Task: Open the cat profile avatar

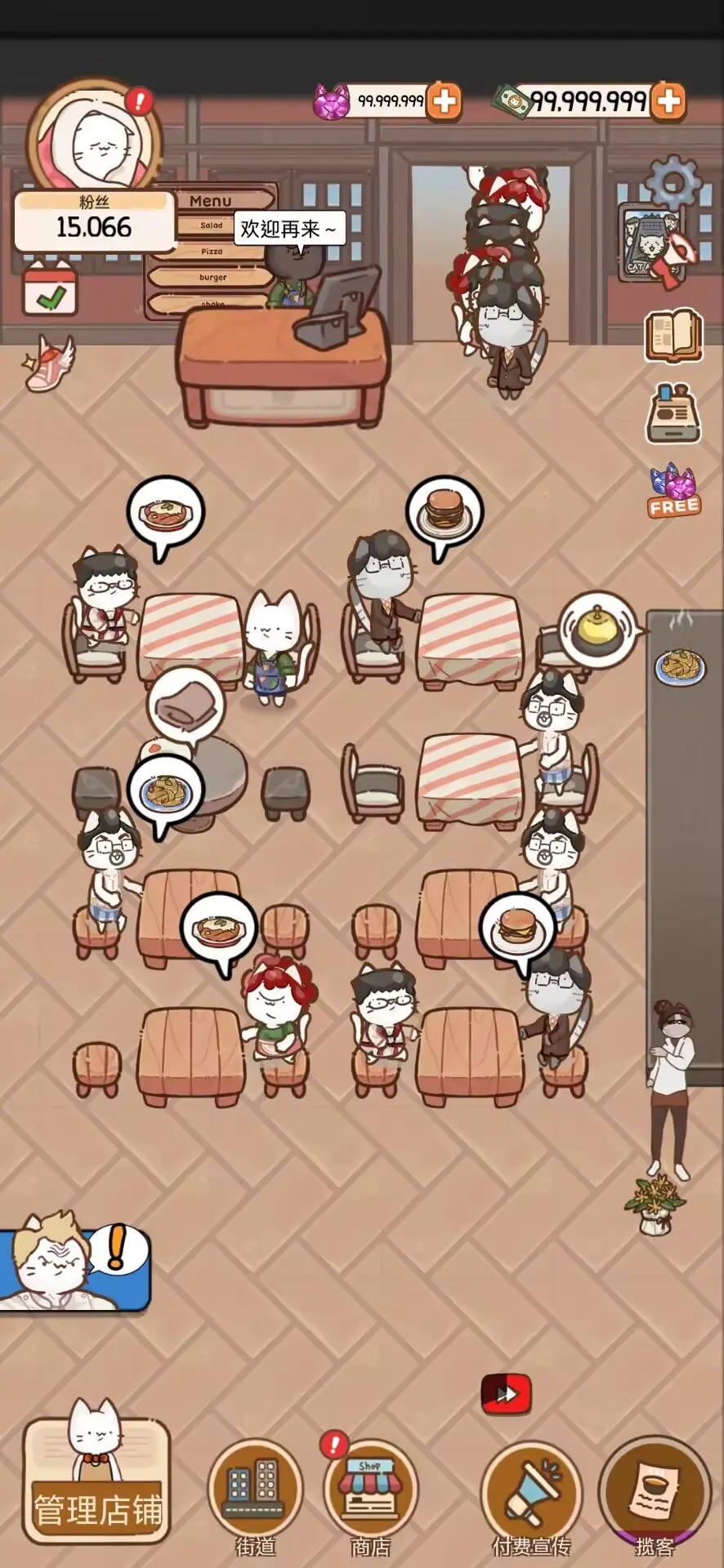Action: click(94, 139)
